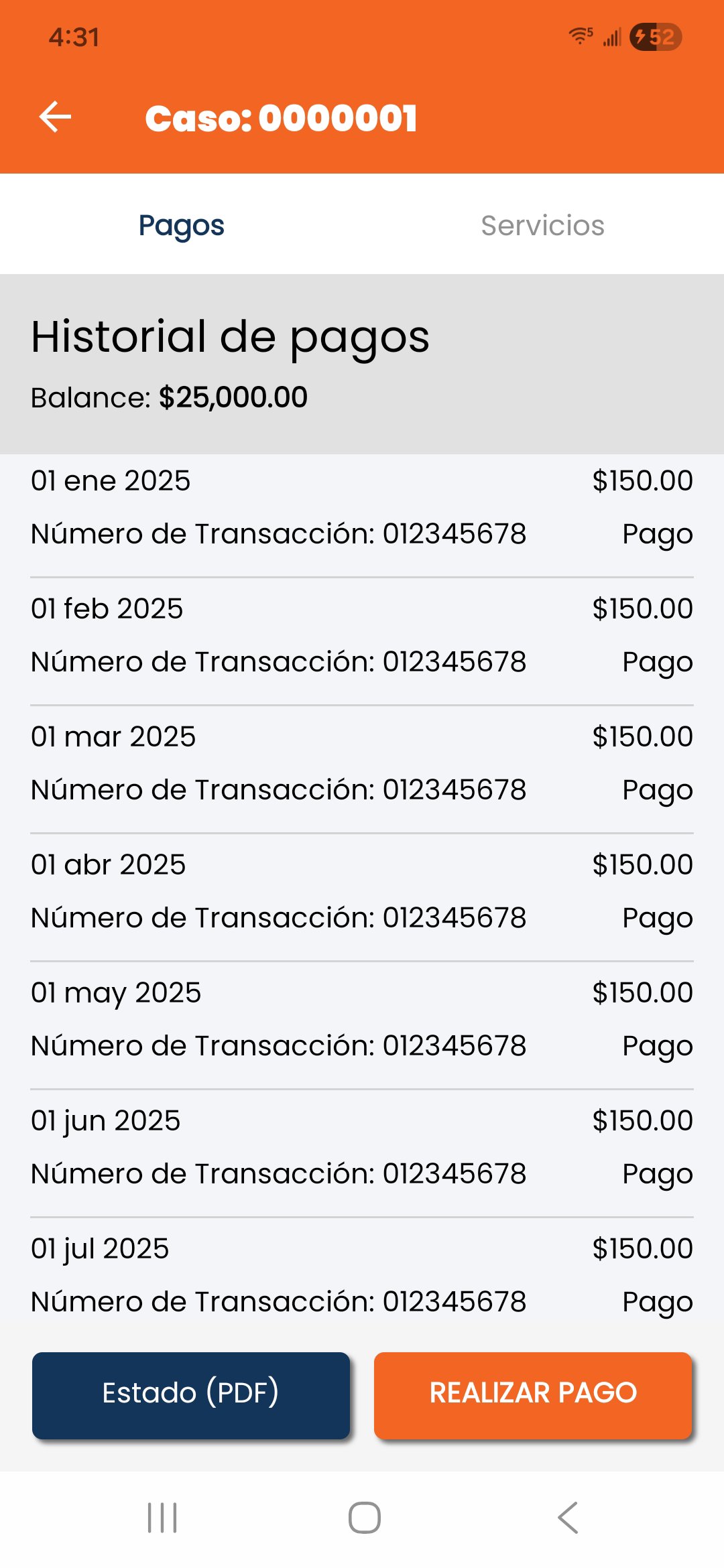Tap the system home button
The width and height of the screenshot is (724, 1568).
point(364,1518)
